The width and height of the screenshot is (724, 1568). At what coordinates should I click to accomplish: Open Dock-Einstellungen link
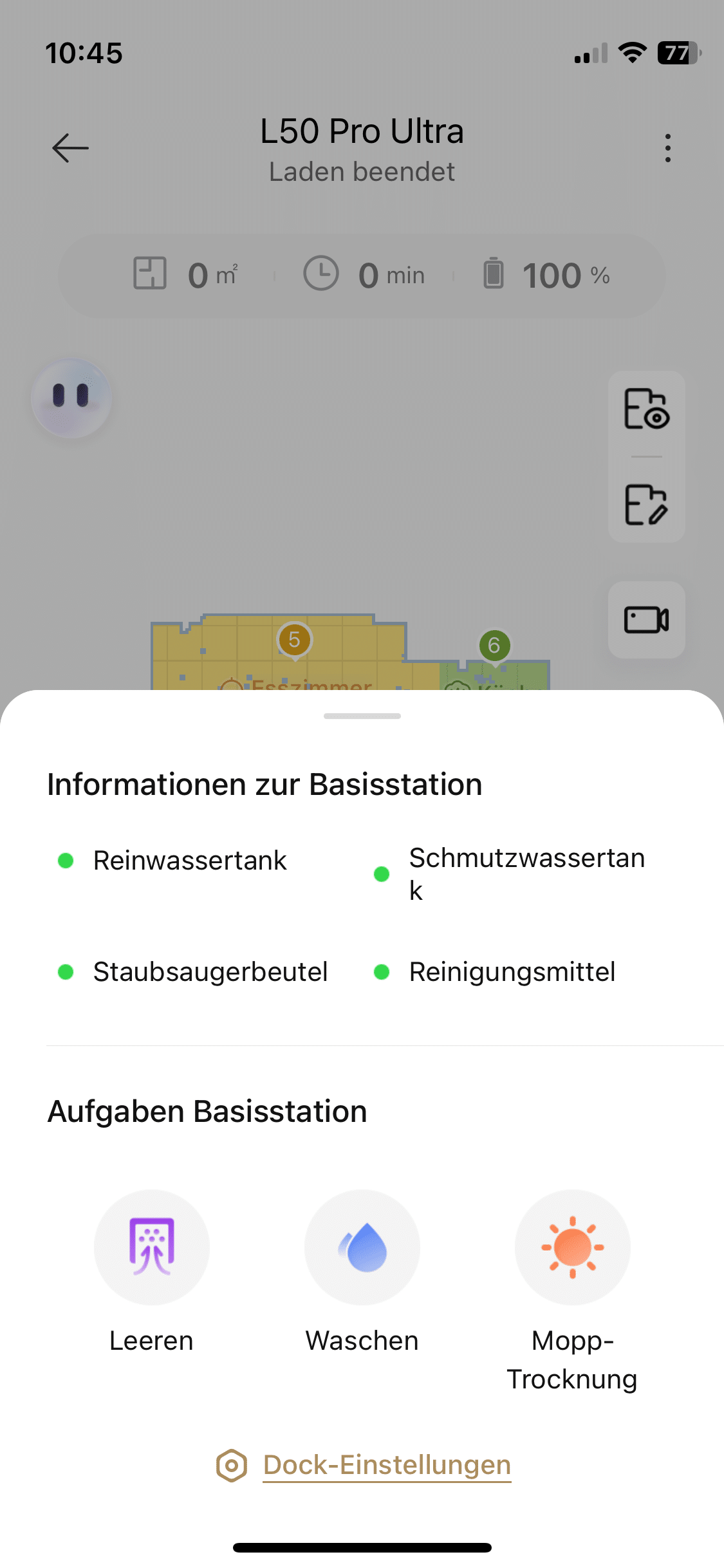pos(386,1465)
